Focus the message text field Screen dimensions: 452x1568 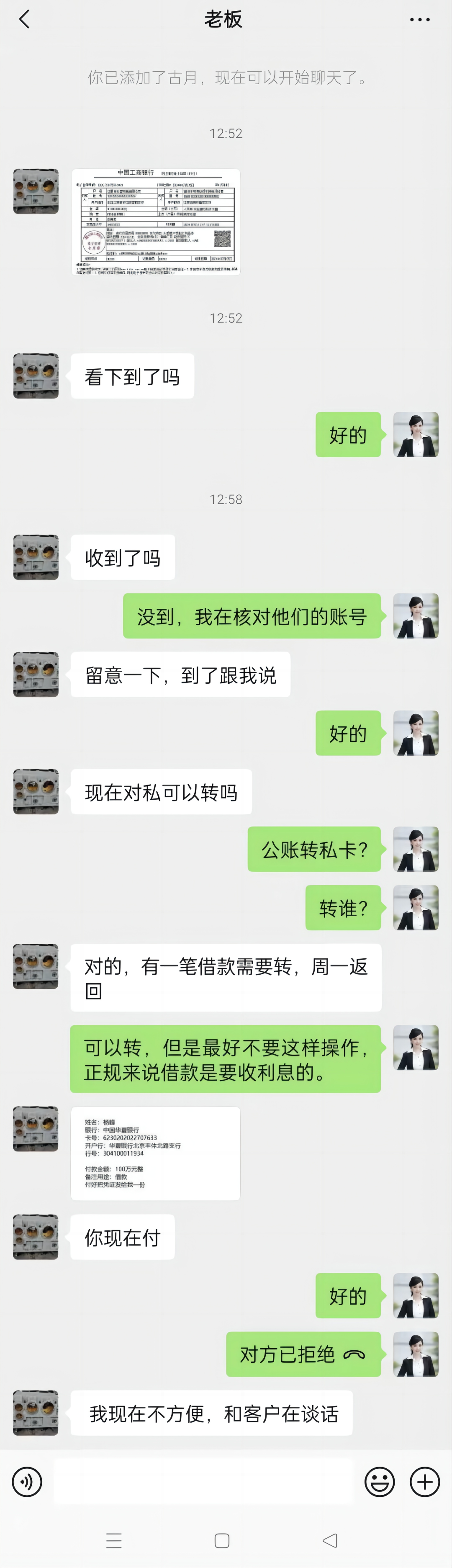[x=203, y=1482]
